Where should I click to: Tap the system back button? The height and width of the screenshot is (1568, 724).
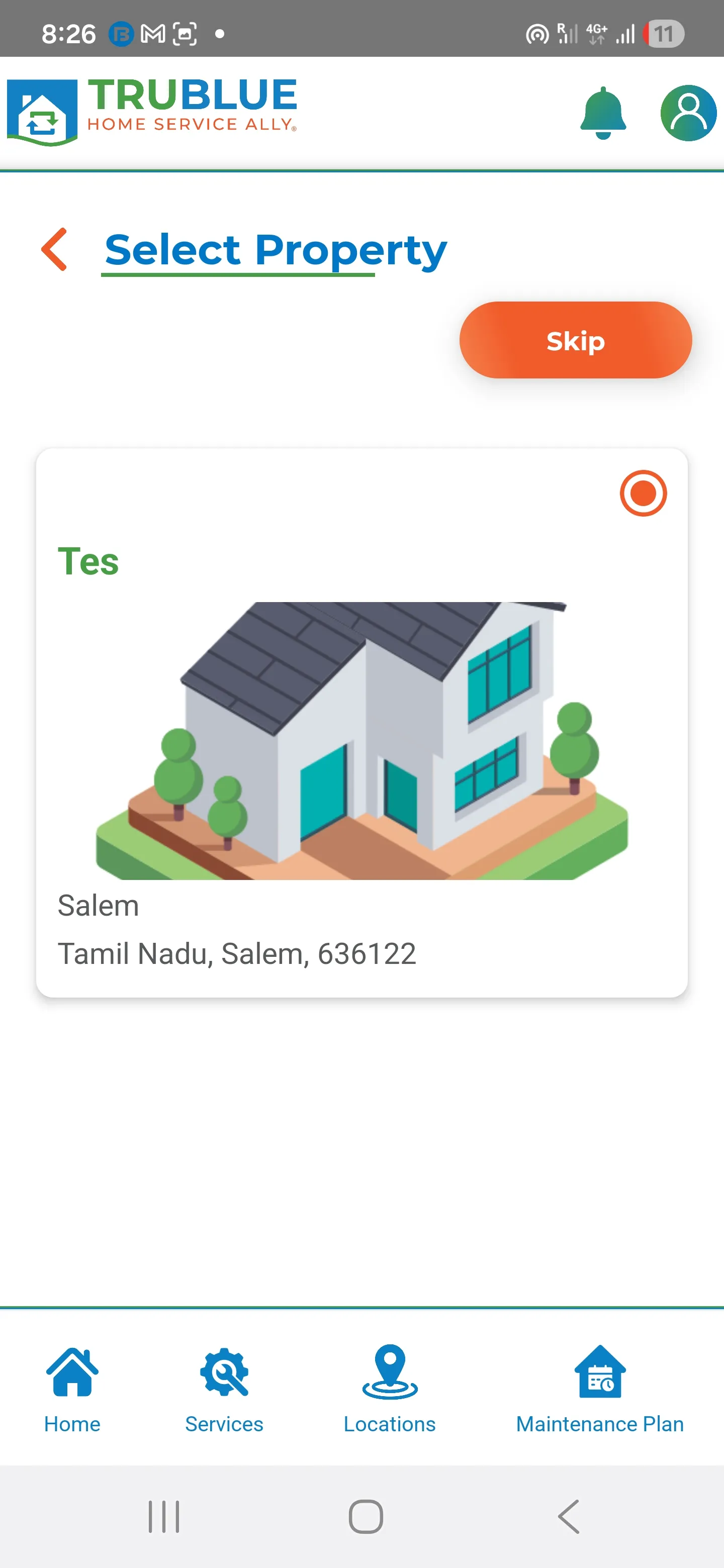(x=569, y=1516)
